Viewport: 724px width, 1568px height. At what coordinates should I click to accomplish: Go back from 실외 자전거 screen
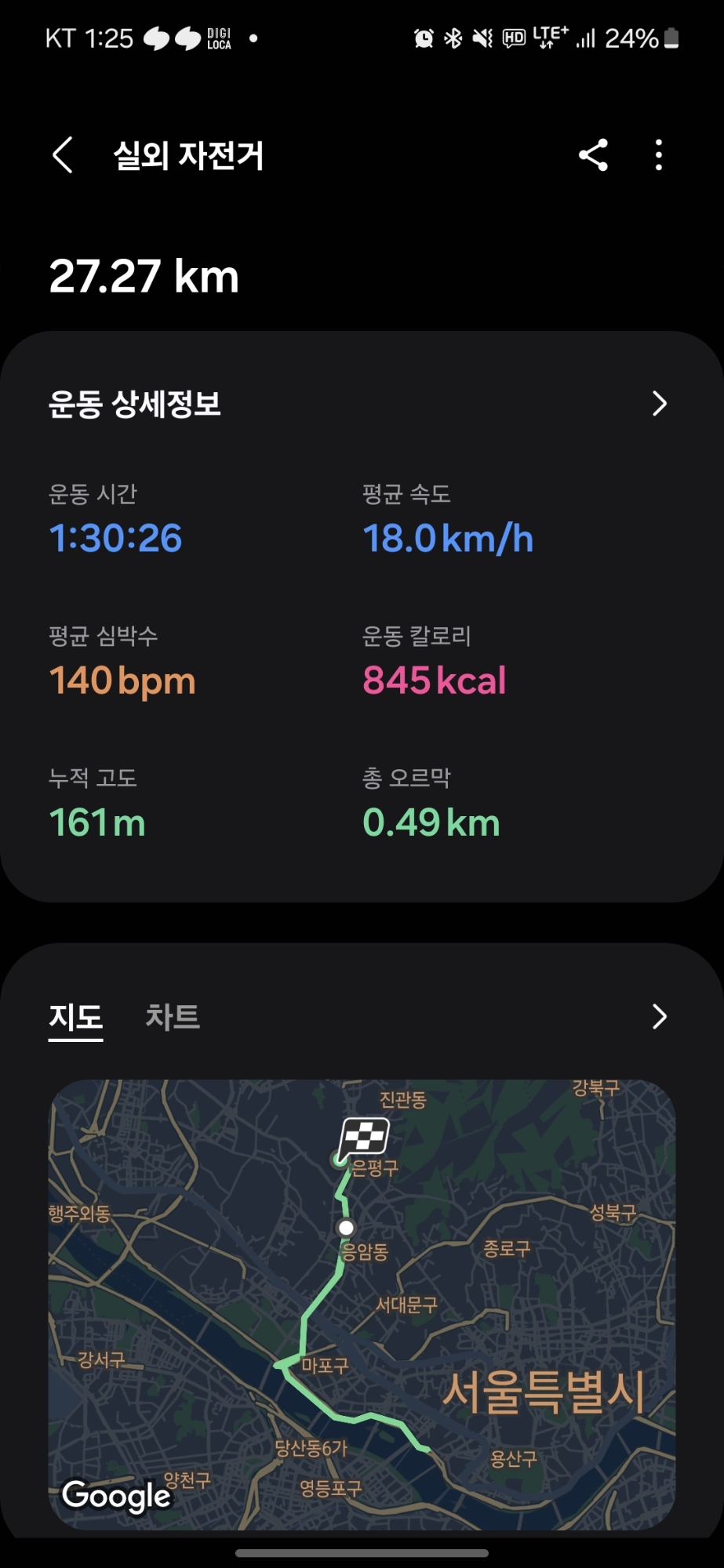(63, 155)
